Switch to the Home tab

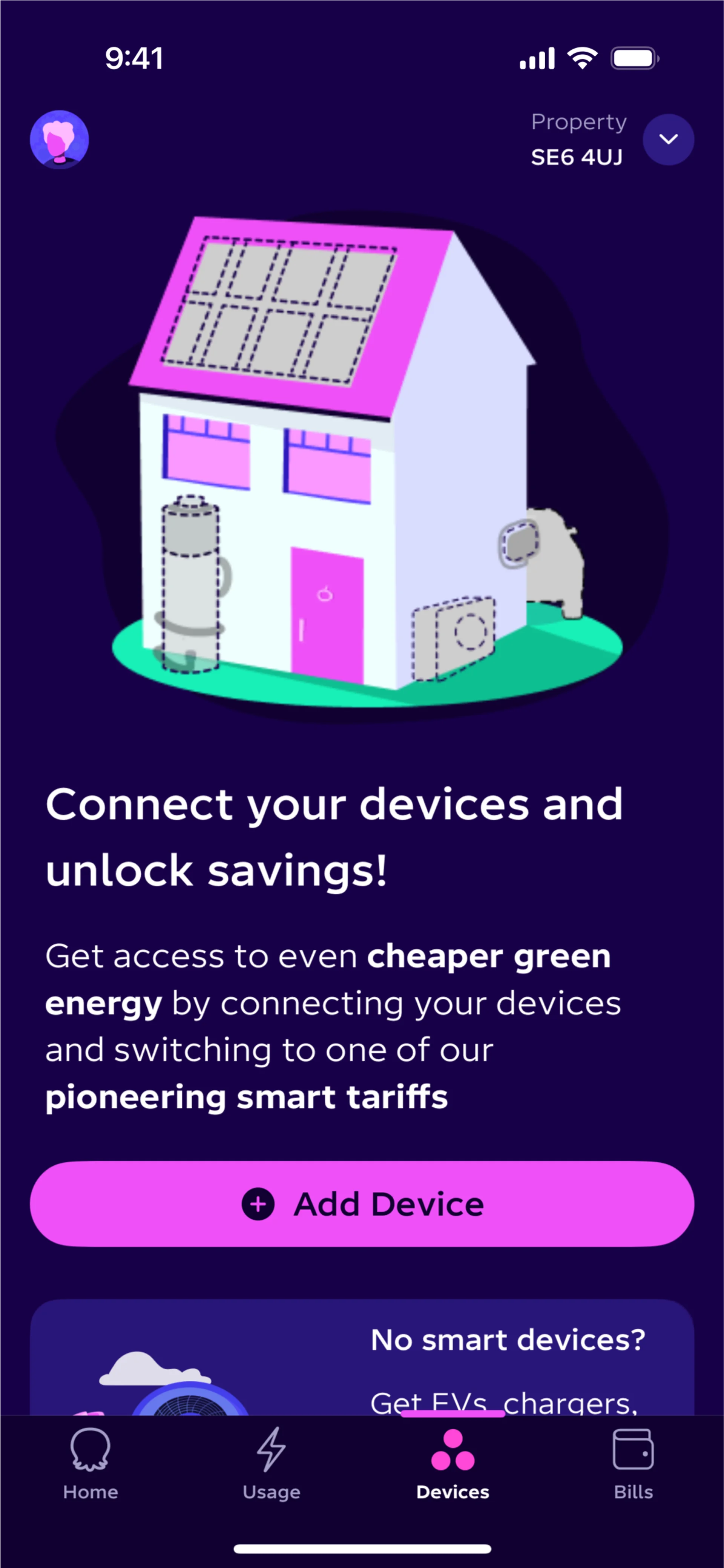point(91,1465)
